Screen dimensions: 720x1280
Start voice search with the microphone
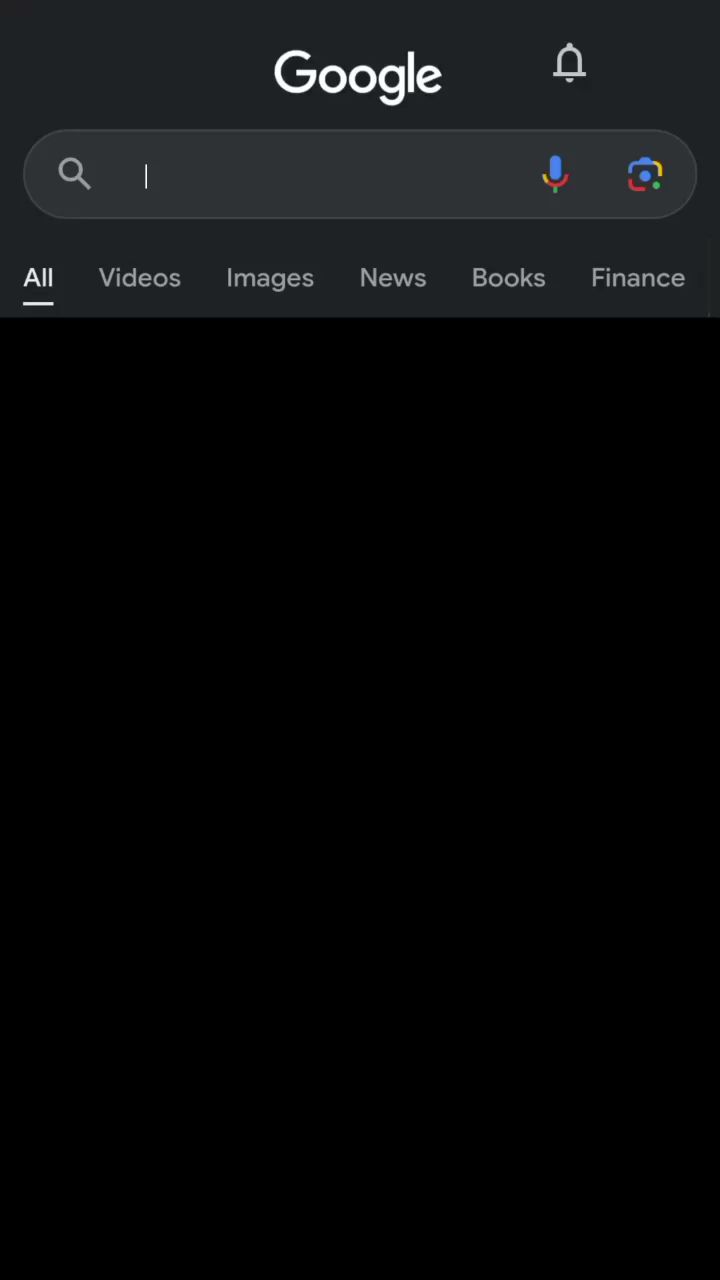pos(555,174)
